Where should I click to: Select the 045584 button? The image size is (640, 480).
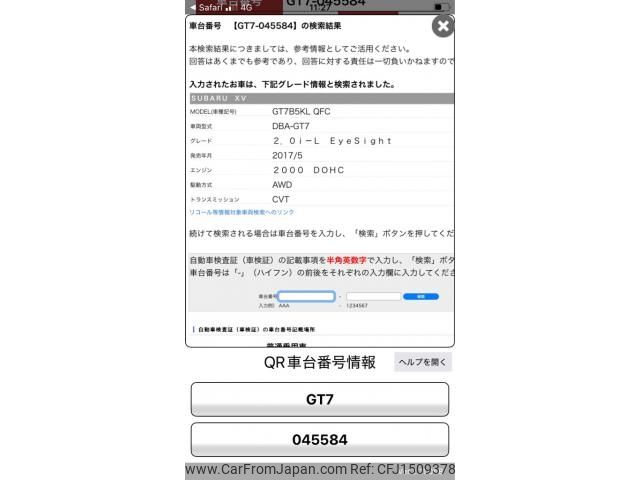pyautogui.click(x=320, y=439)
